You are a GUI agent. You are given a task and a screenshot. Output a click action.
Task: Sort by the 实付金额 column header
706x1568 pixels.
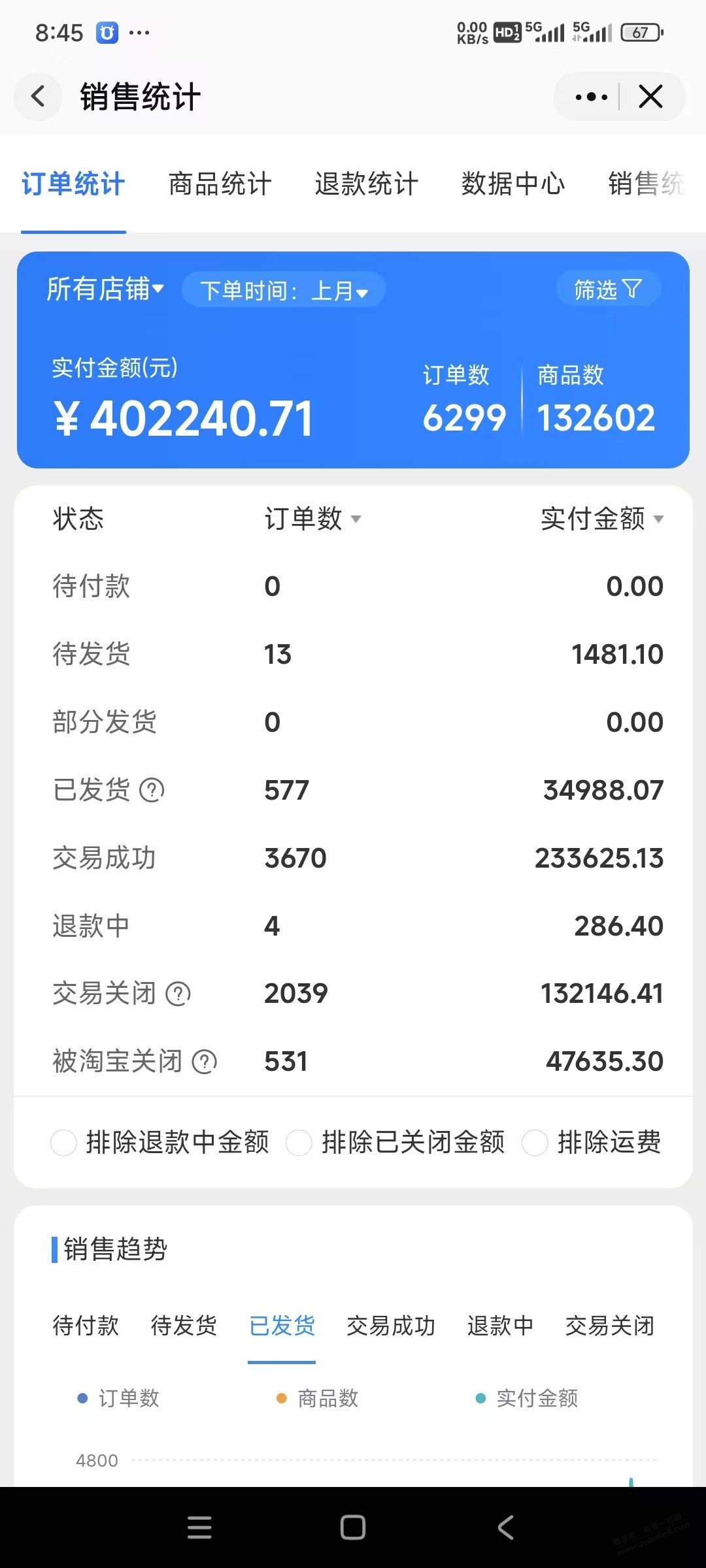[x=602, y=519]
